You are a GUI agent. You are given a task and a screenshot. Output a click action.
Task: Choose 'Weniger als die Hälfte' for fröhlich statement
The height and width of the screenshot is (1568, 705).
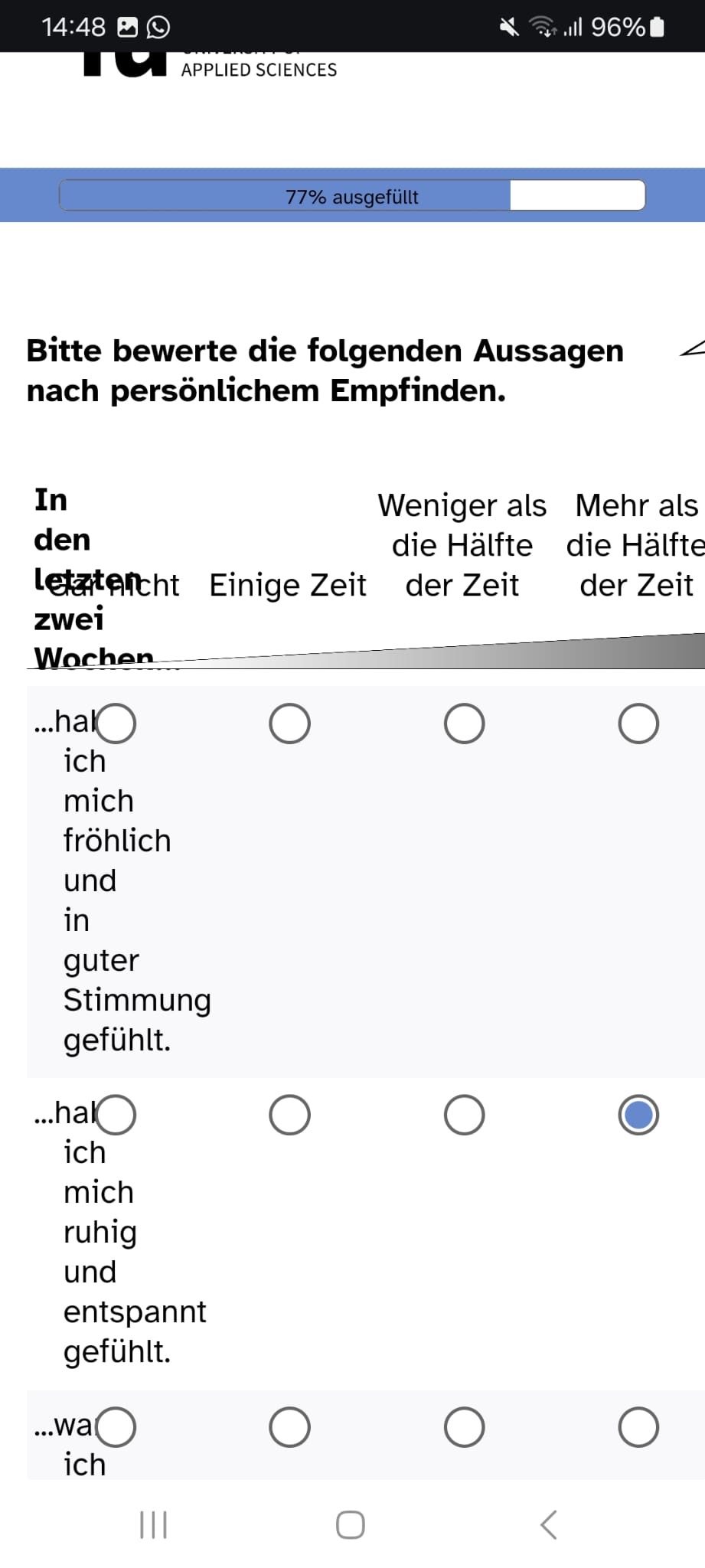pyautogui.click(x=464, y=724)
